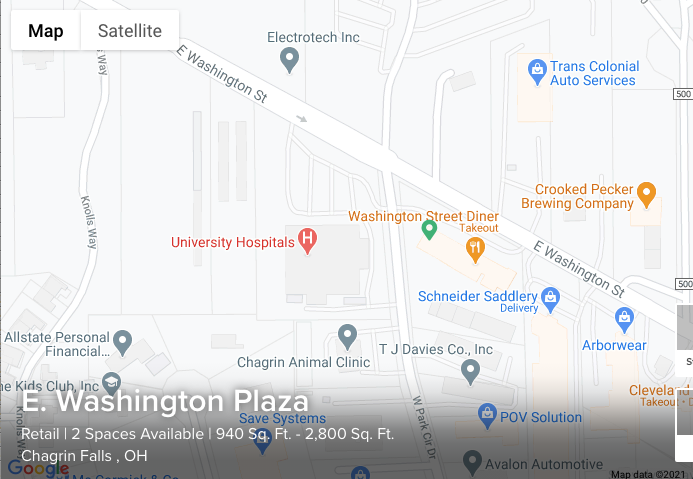Switch to Satellite view

pyautogui.click(x=129, y=31)
